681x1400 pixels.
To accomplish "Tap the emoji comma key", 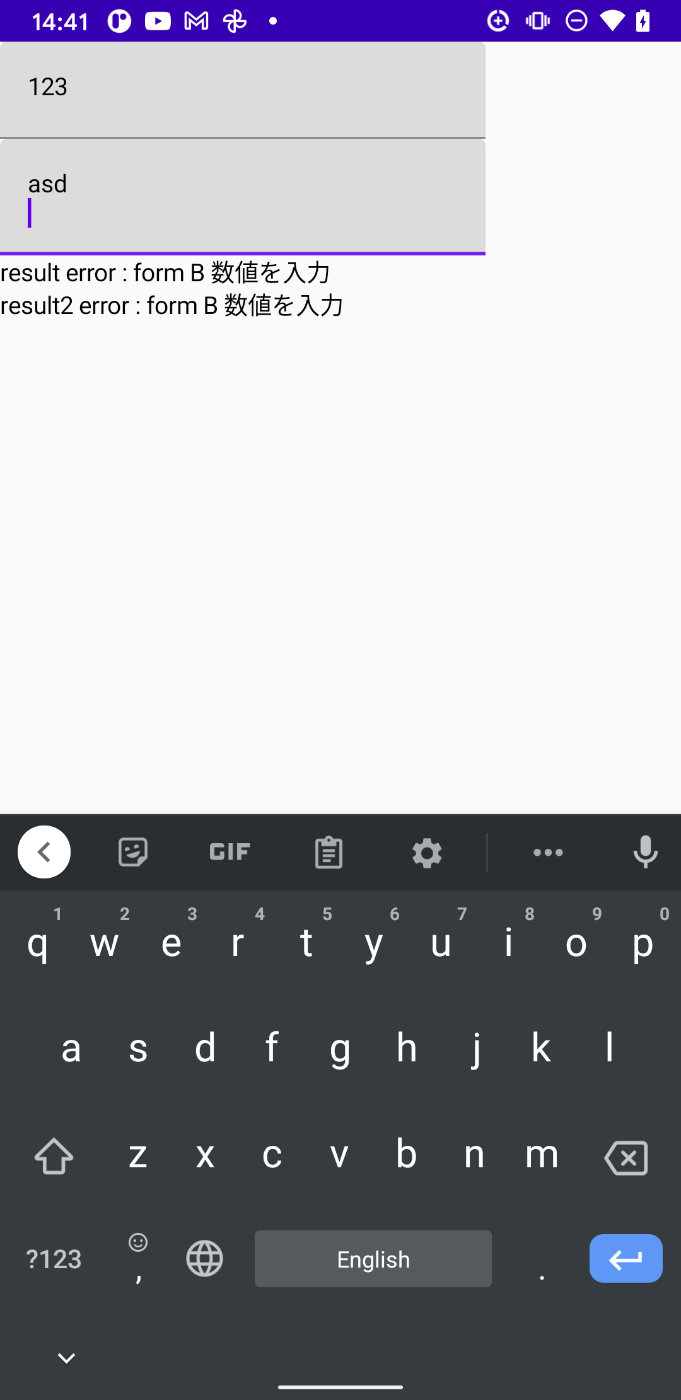I will click(x=138, y=1259).
